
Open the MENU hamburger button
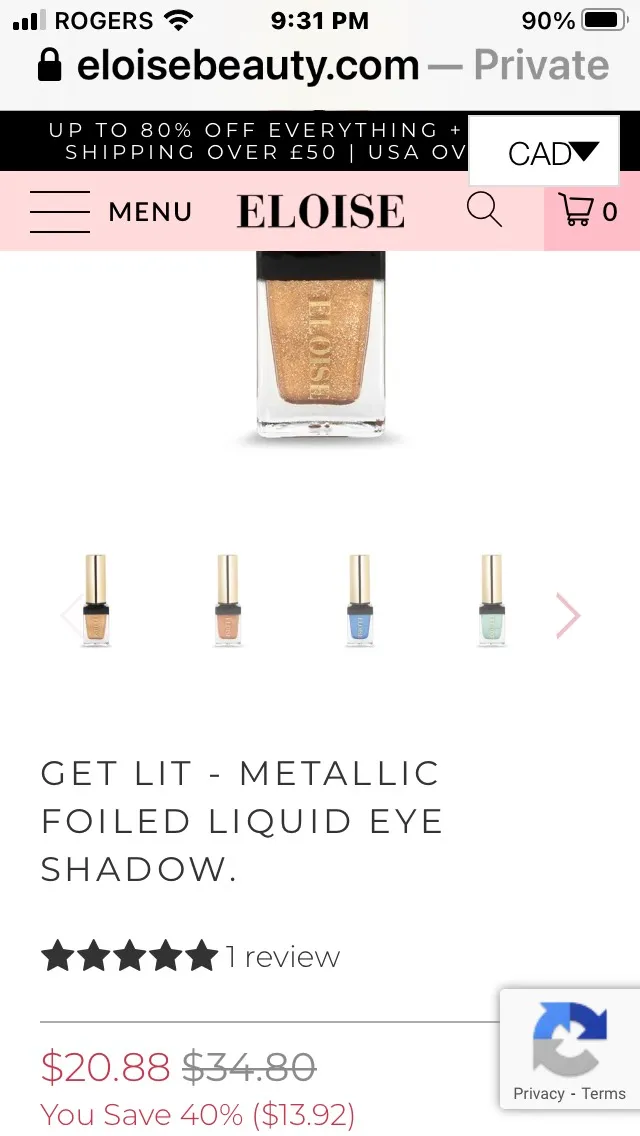pos(110,212)
